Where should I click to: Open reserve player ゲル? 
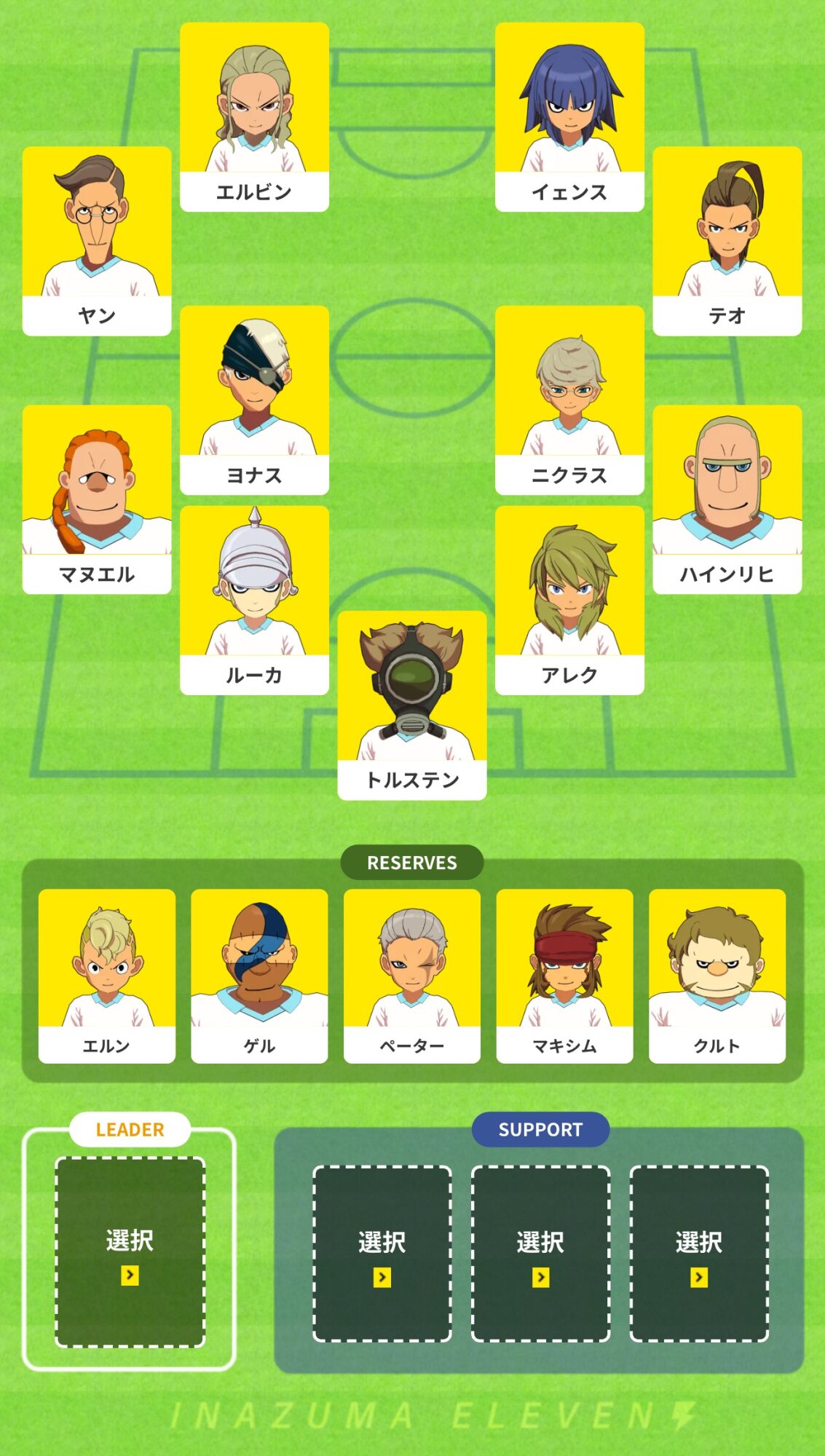[259, 976]
